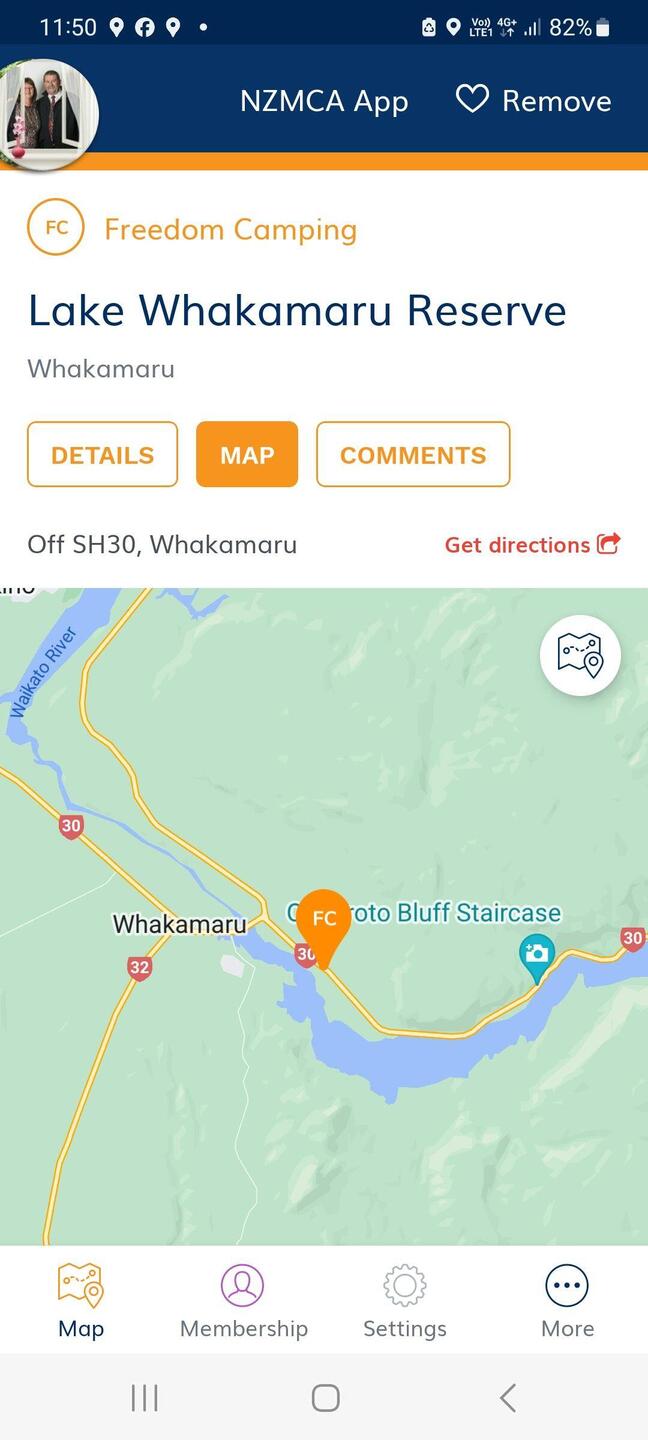Get directions to Lake Whakamaru Reserve
Screen dimensions: 648x1440
click(x=532, y=545)
